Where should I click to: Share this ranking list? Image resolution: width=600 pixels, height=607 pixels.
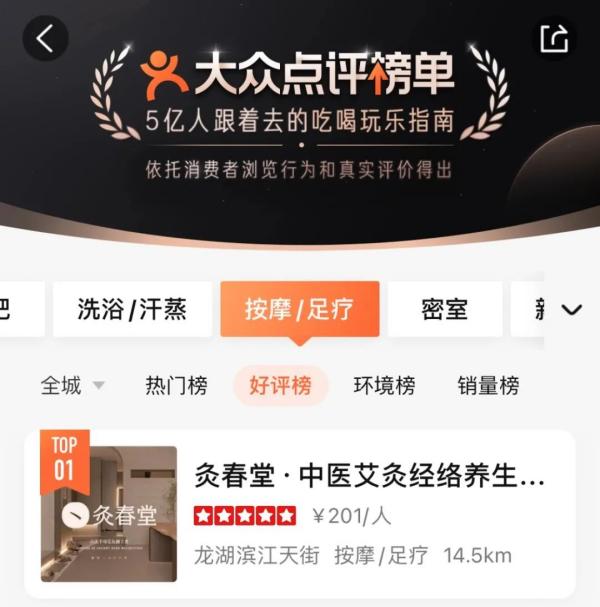tap(554, 39)
